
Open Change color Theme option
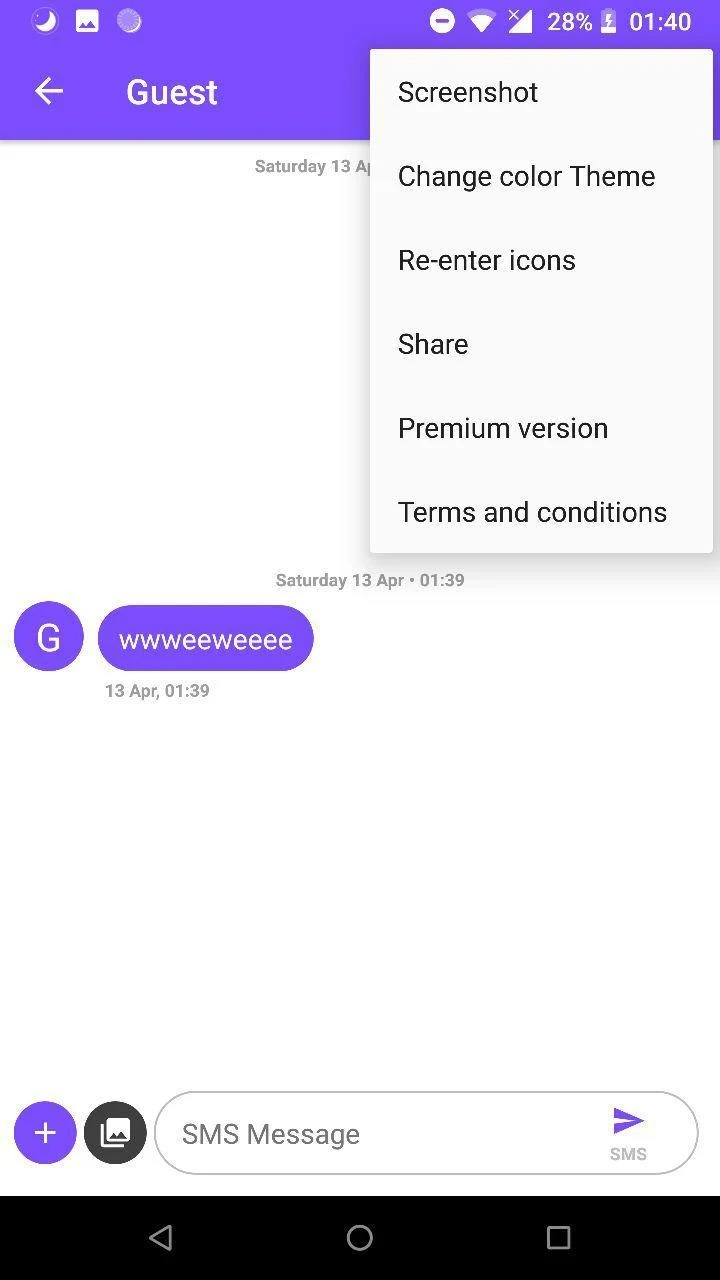(x=541, y=176)
